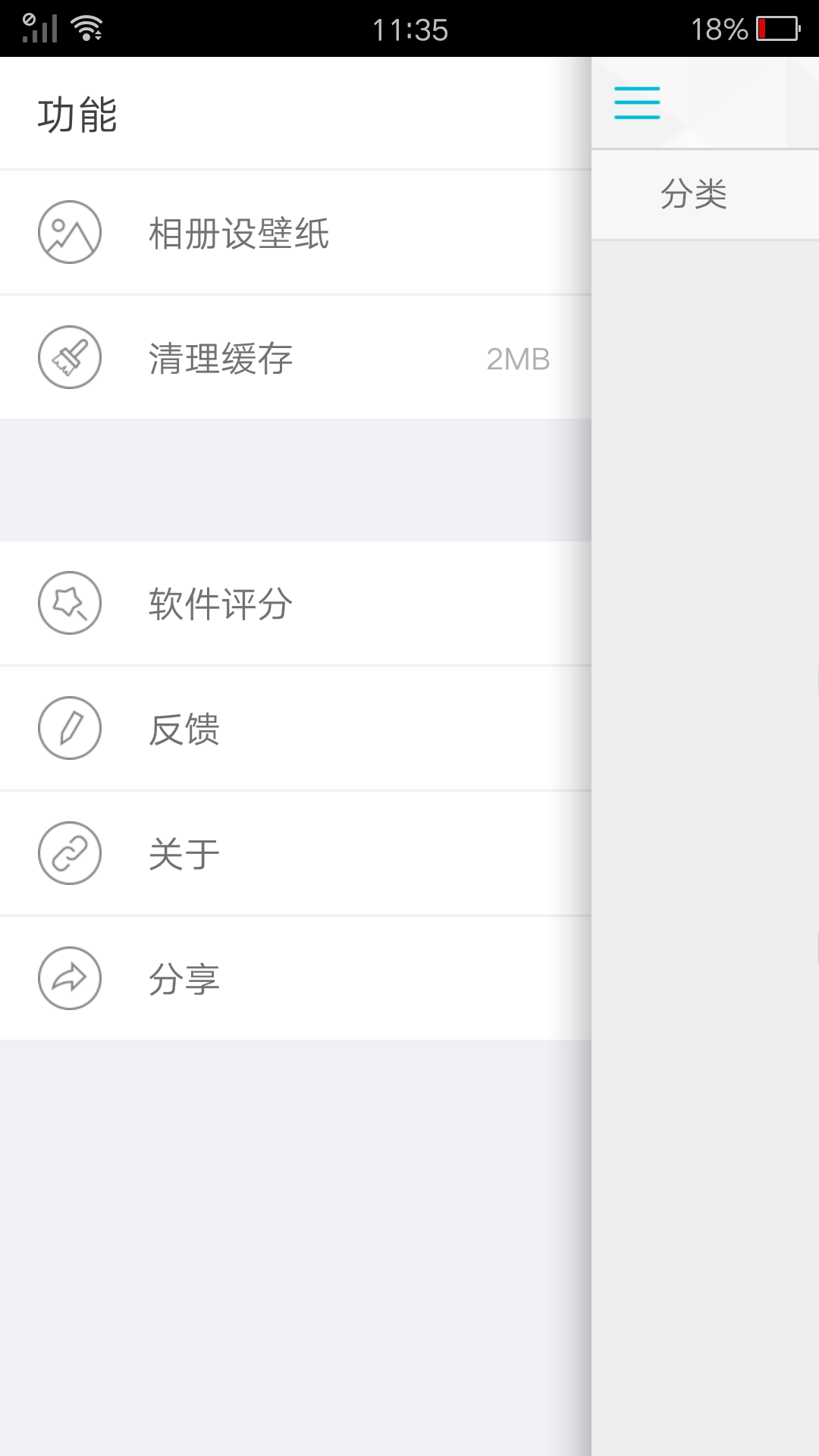Select the broom cache-cleaning icon

pos(69,358)
